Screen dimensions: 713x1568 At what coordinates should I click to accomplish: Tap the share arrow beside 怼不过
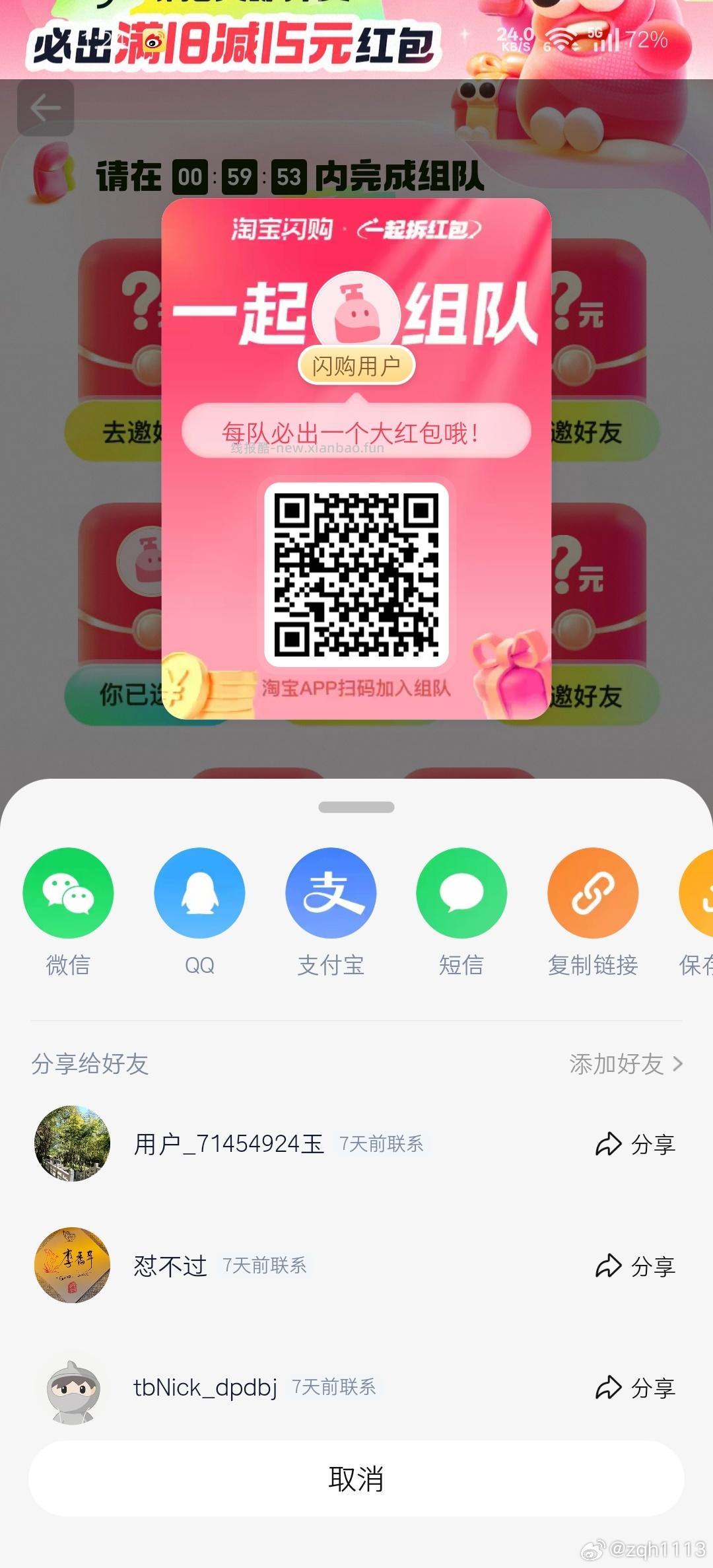(x=636, y=1266)
